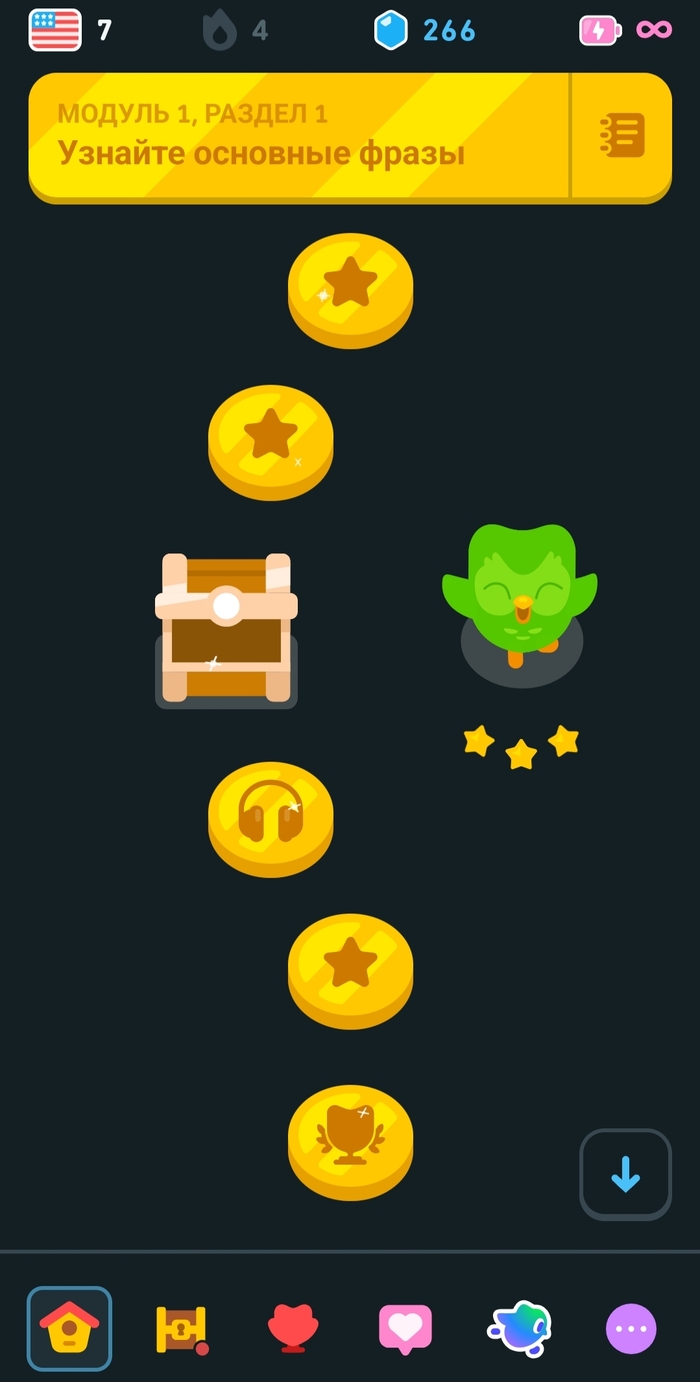Image resolution: width=700 pixels, height=1382 pixels.
Task: Start the star lesson just above the chest
Action: tap(270, 438)
